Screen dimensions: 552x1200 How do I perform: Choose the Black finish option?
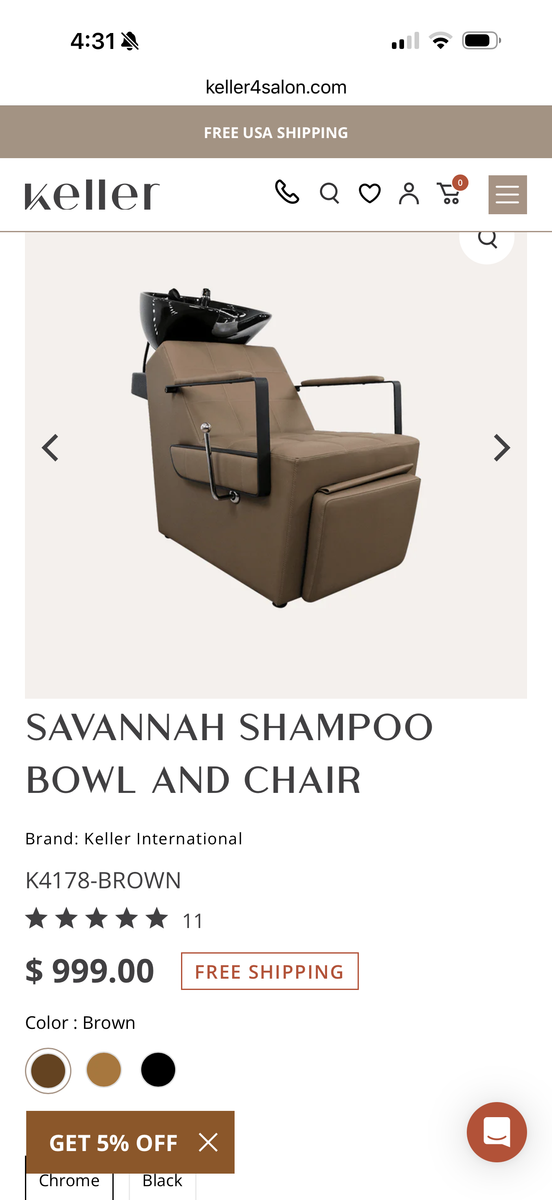click(162, 1180)
